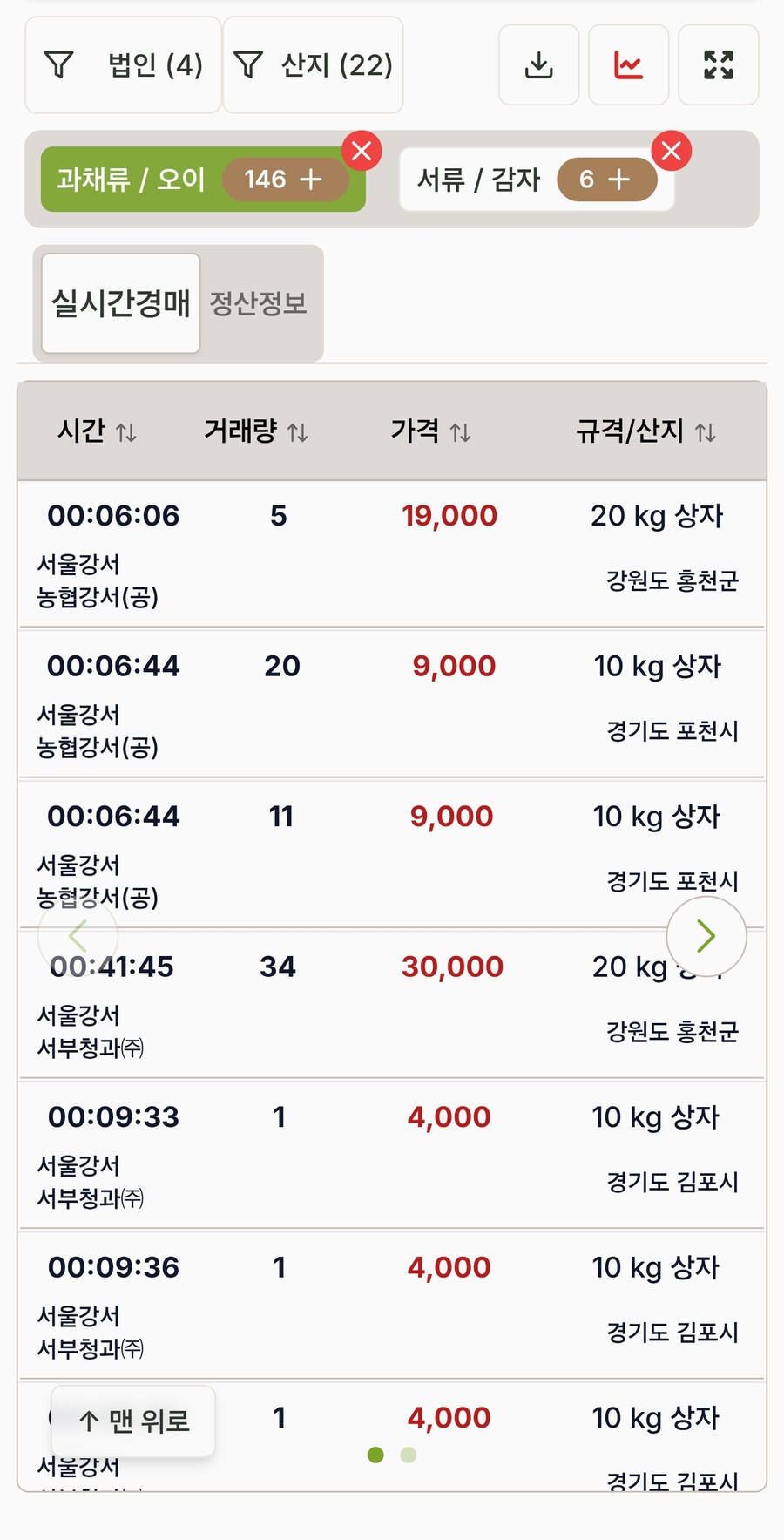Click the 산지 filter funnel icon
Screen dimensions: 784x1540
[249, 64]
